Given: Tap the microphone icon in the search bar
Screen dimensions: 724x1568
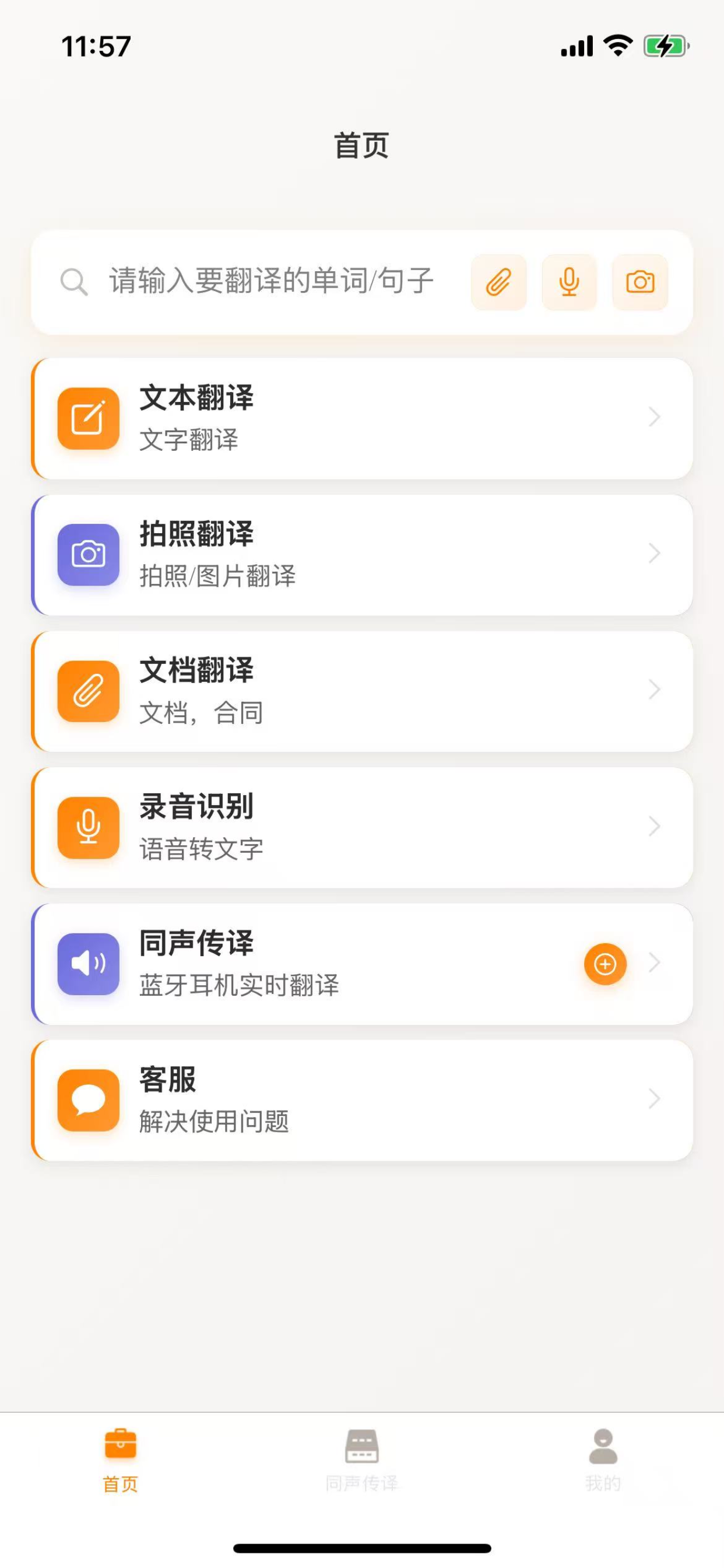Looking at the screenshot, I should (x=570, y=282).
